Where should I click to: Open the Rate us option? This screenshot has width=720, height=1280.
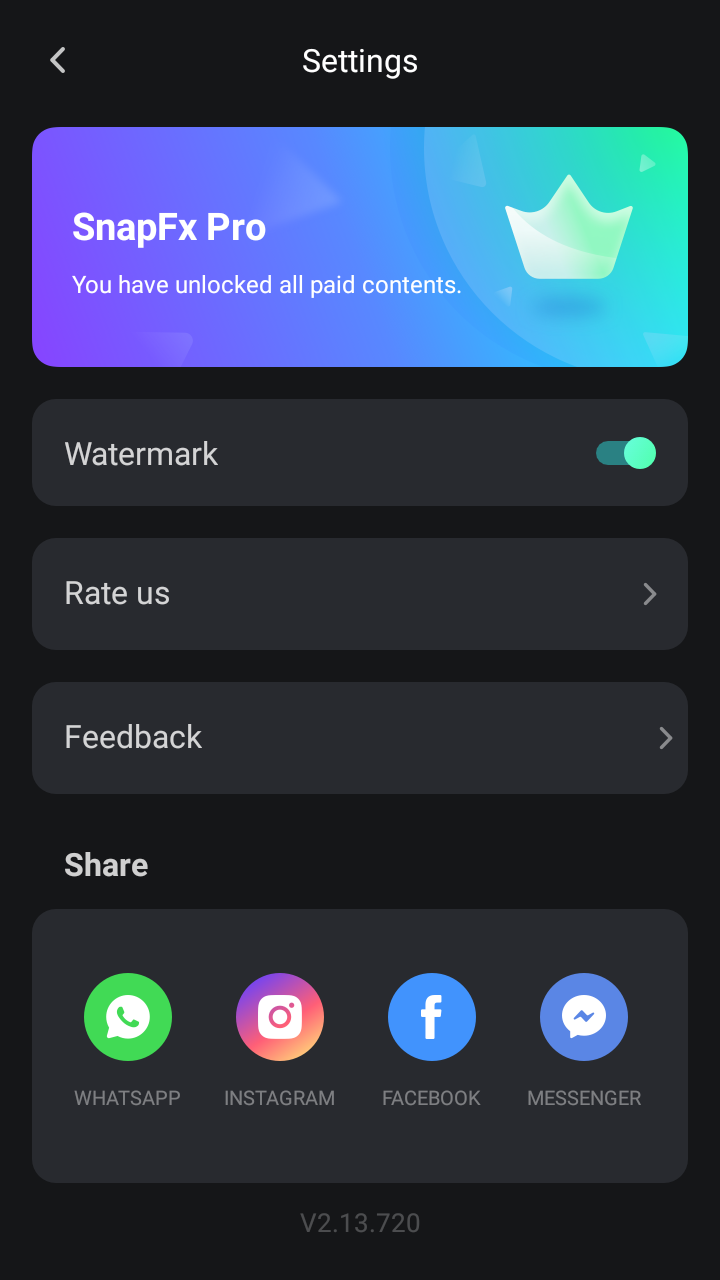[360, 594]
